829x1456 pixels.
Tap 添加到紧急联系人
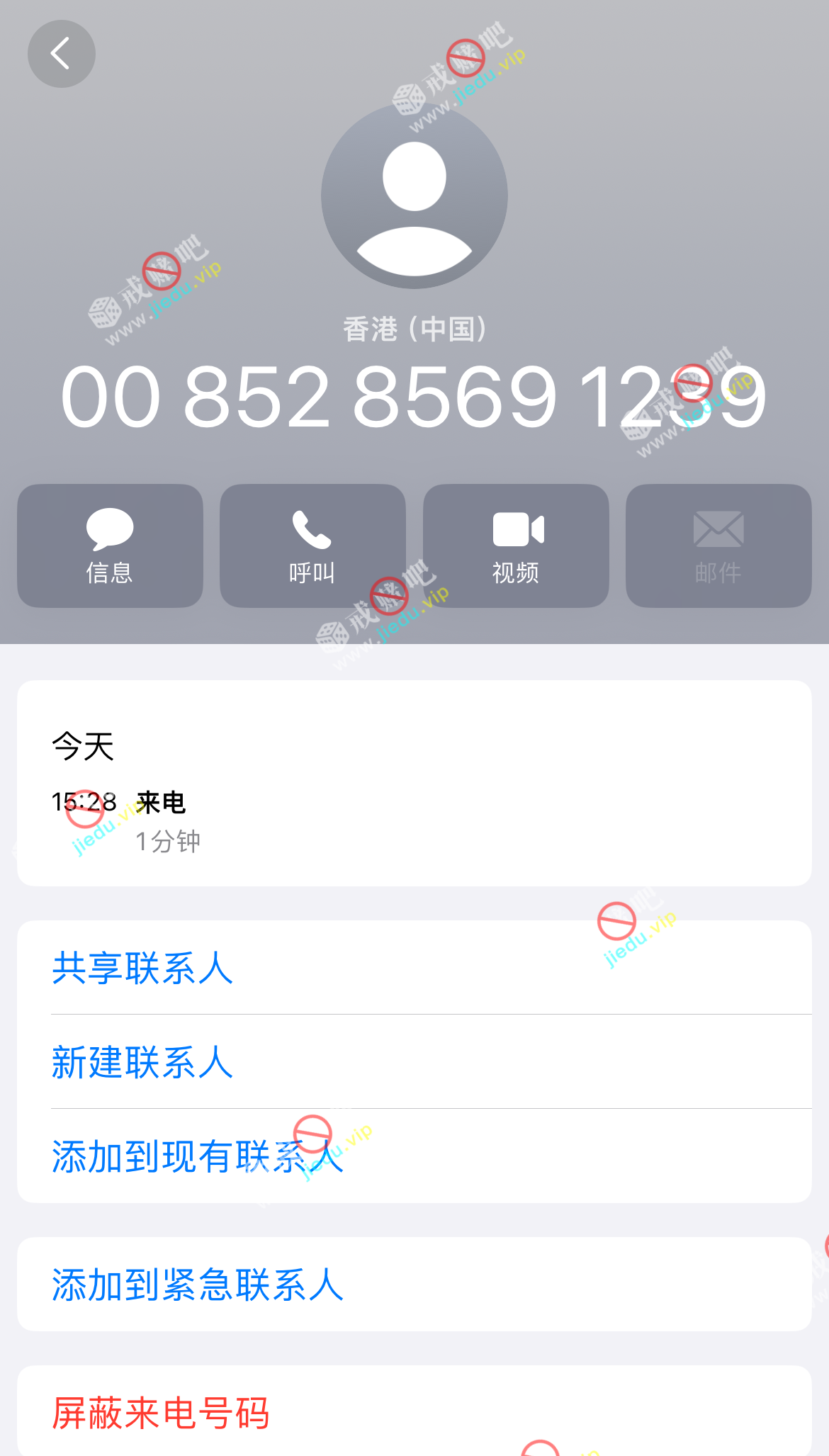point(198,1285)
